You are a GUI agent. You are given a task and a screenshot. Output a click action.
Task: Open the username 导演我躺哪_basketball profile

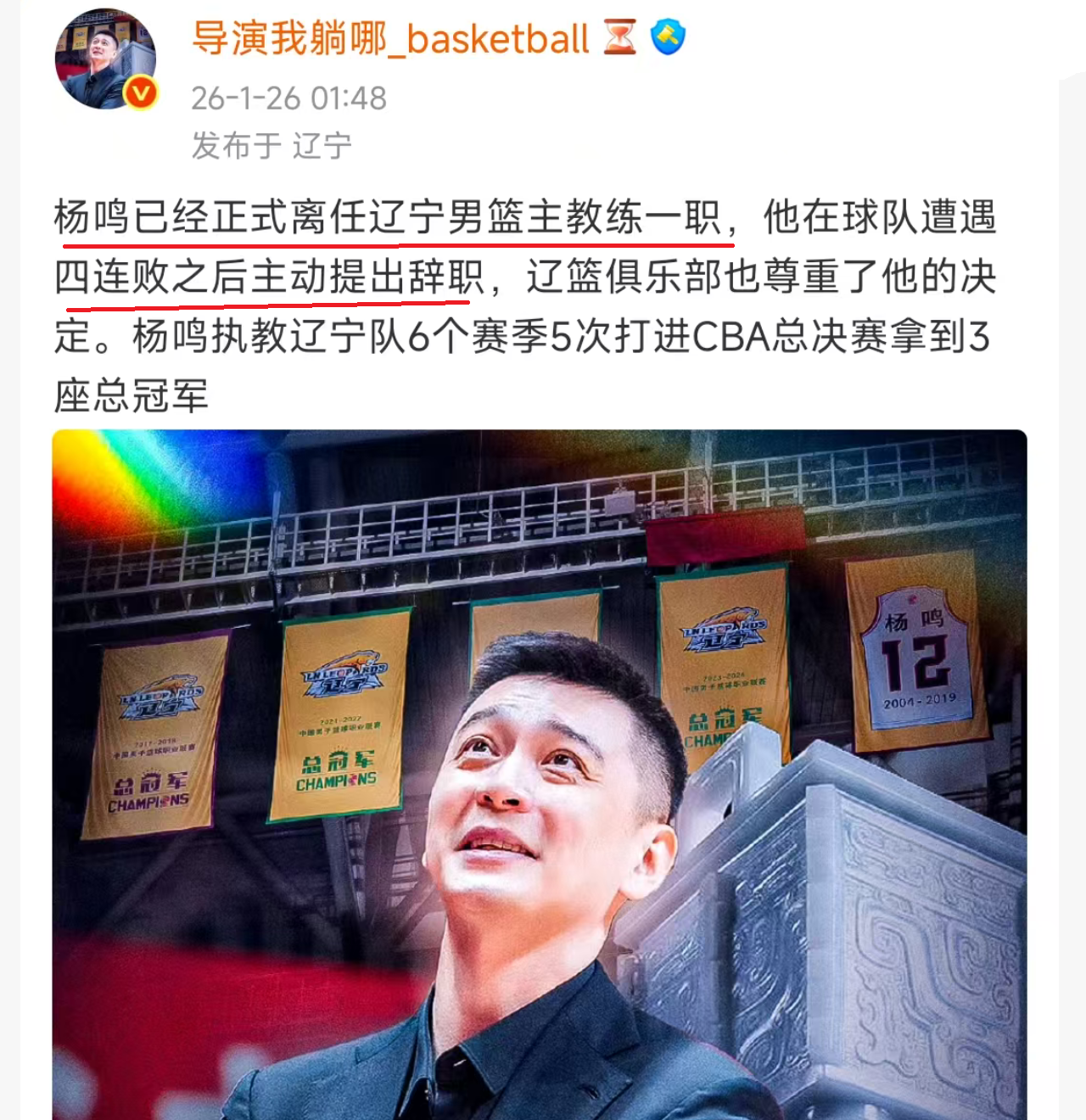(x=389, y=39)
